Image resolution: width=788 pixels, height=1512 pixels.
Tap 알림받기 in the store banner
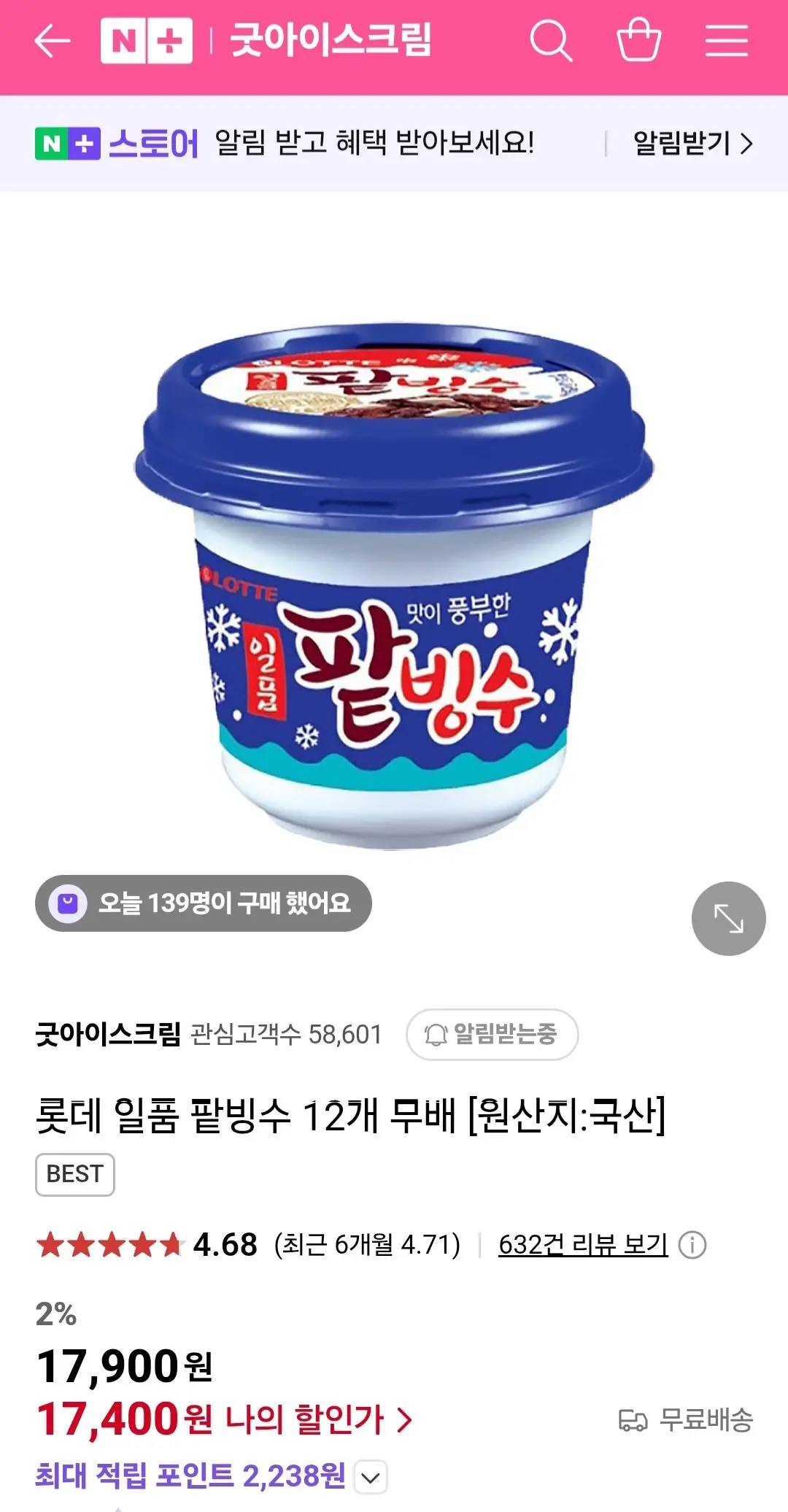[x=692, y=143]
